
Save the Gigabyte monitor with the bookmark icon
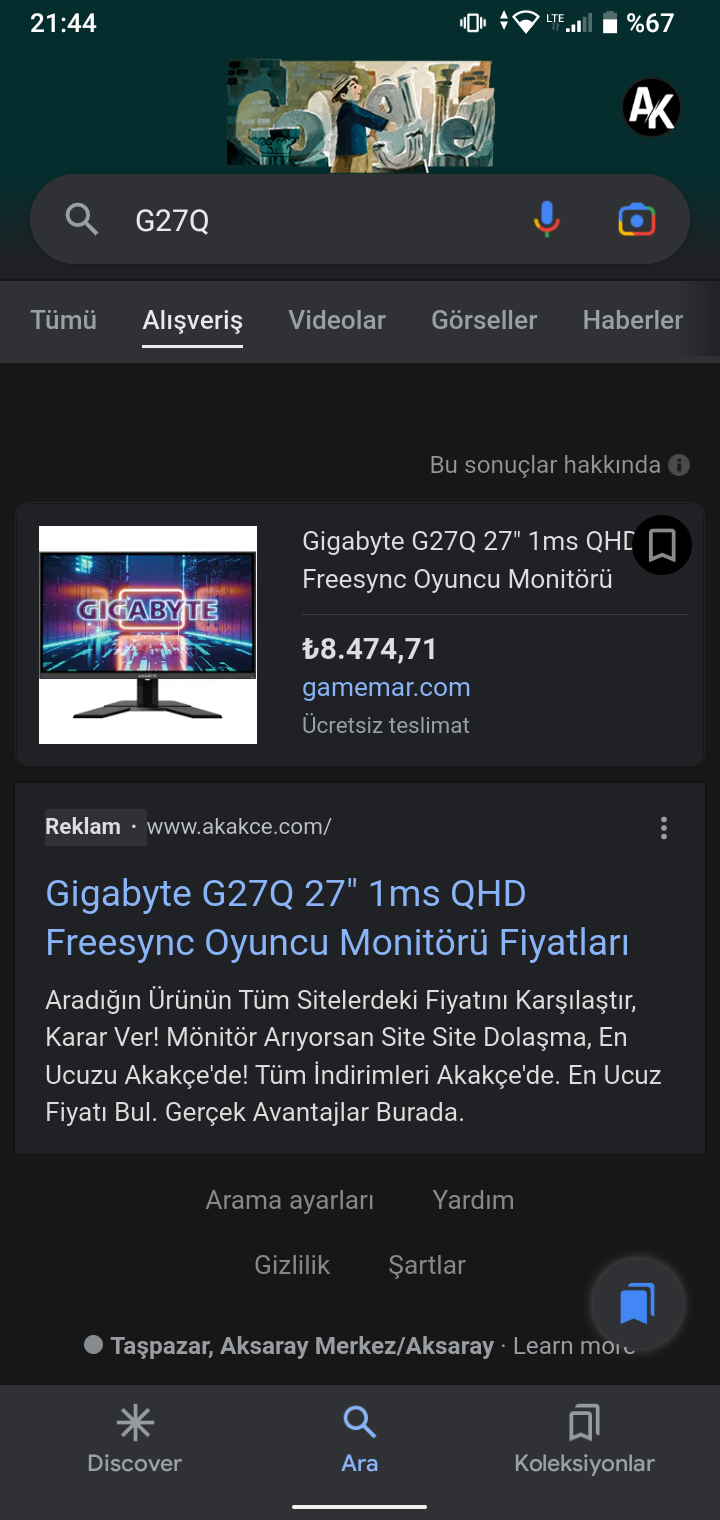point(661,545)
